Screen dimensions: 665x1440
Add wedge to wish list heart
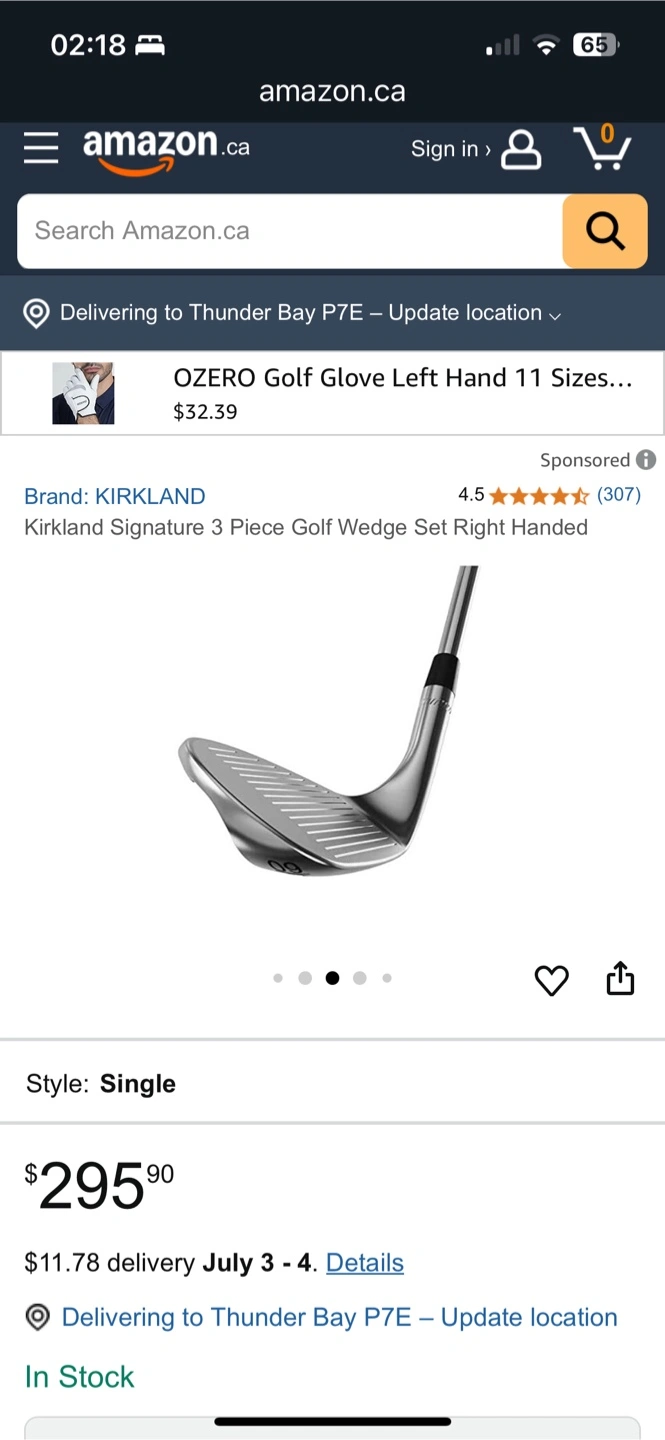click(x=551, y=980)
